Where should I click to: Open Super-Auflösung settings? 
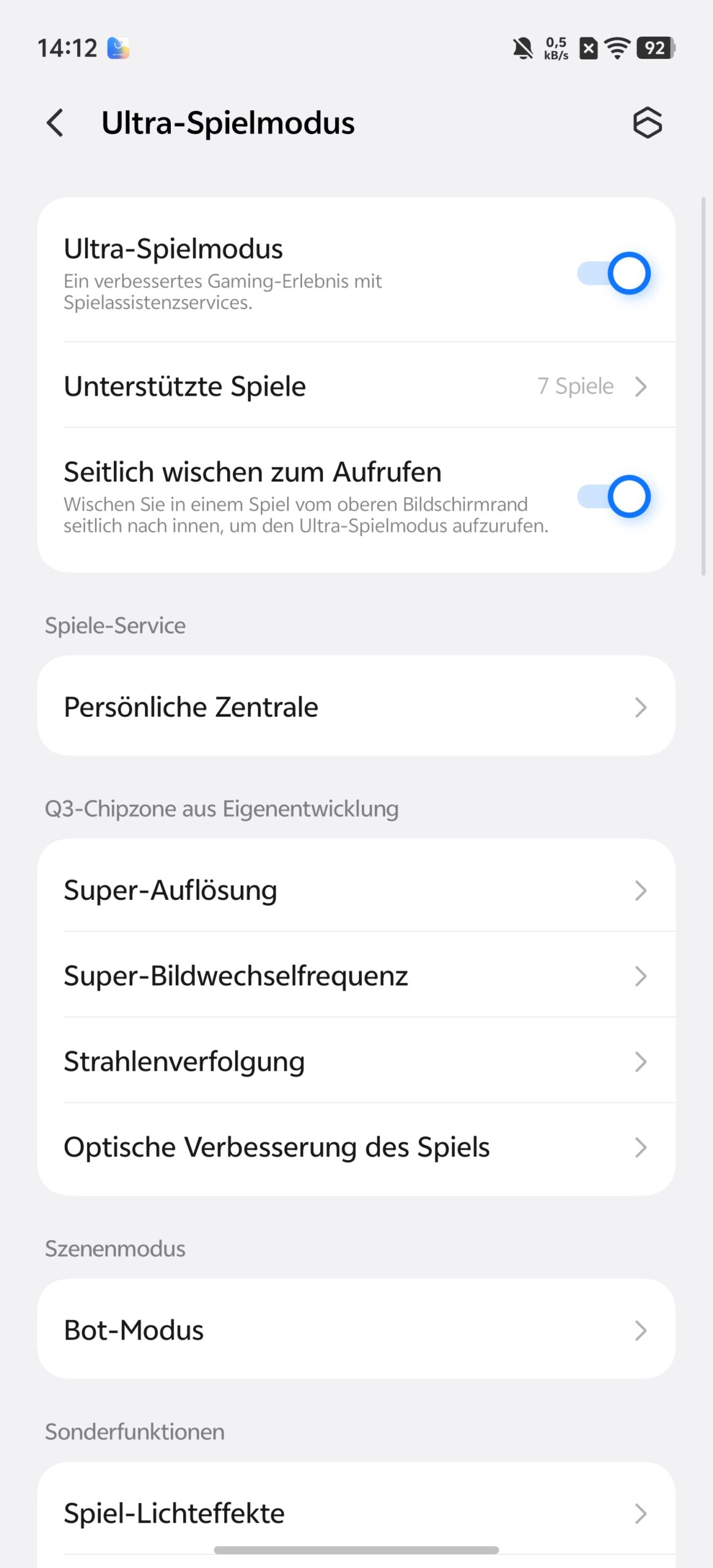pos(356,890)
